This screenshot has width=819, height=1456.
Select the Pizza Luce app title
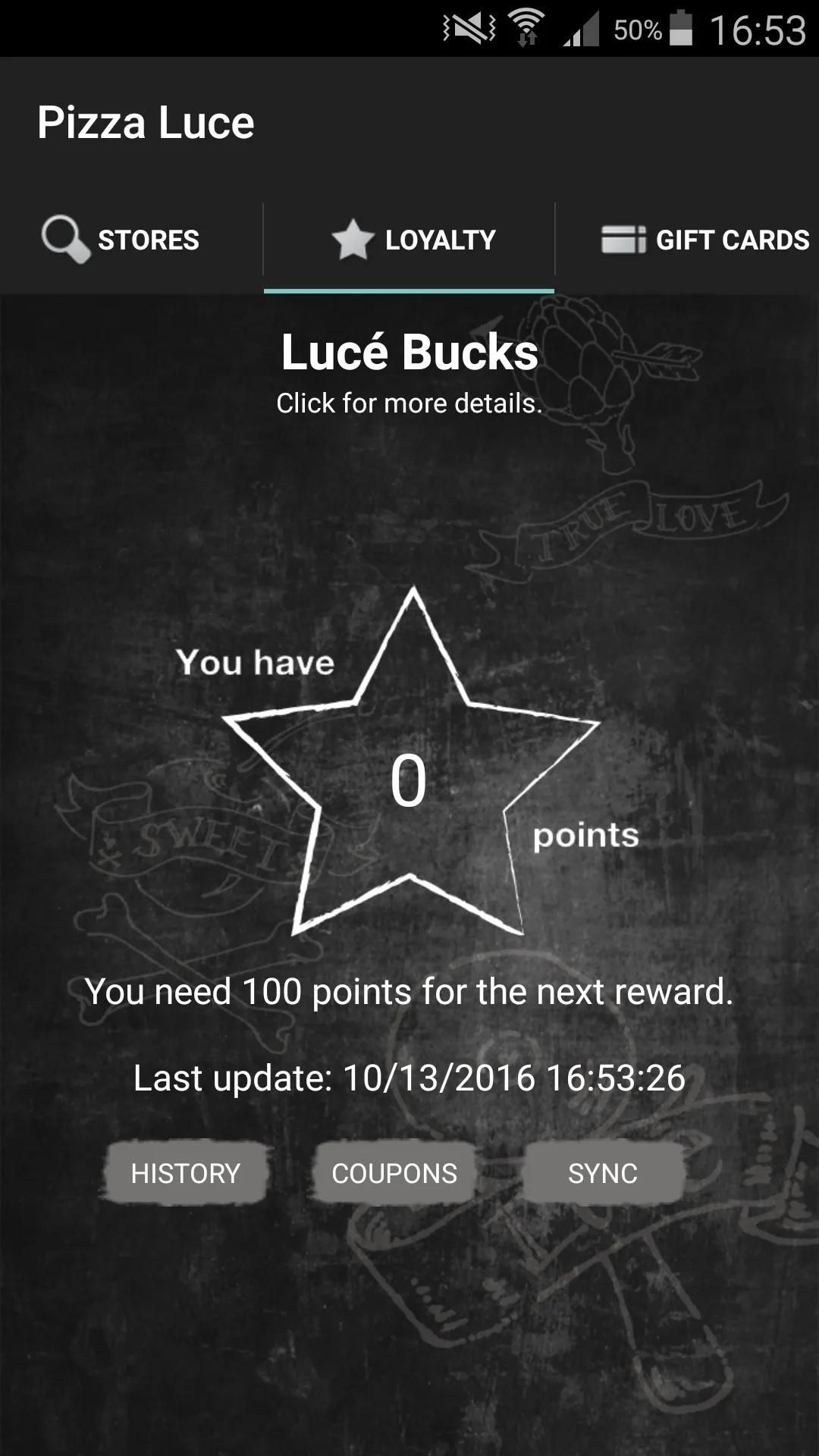click(x=146, y=121)
